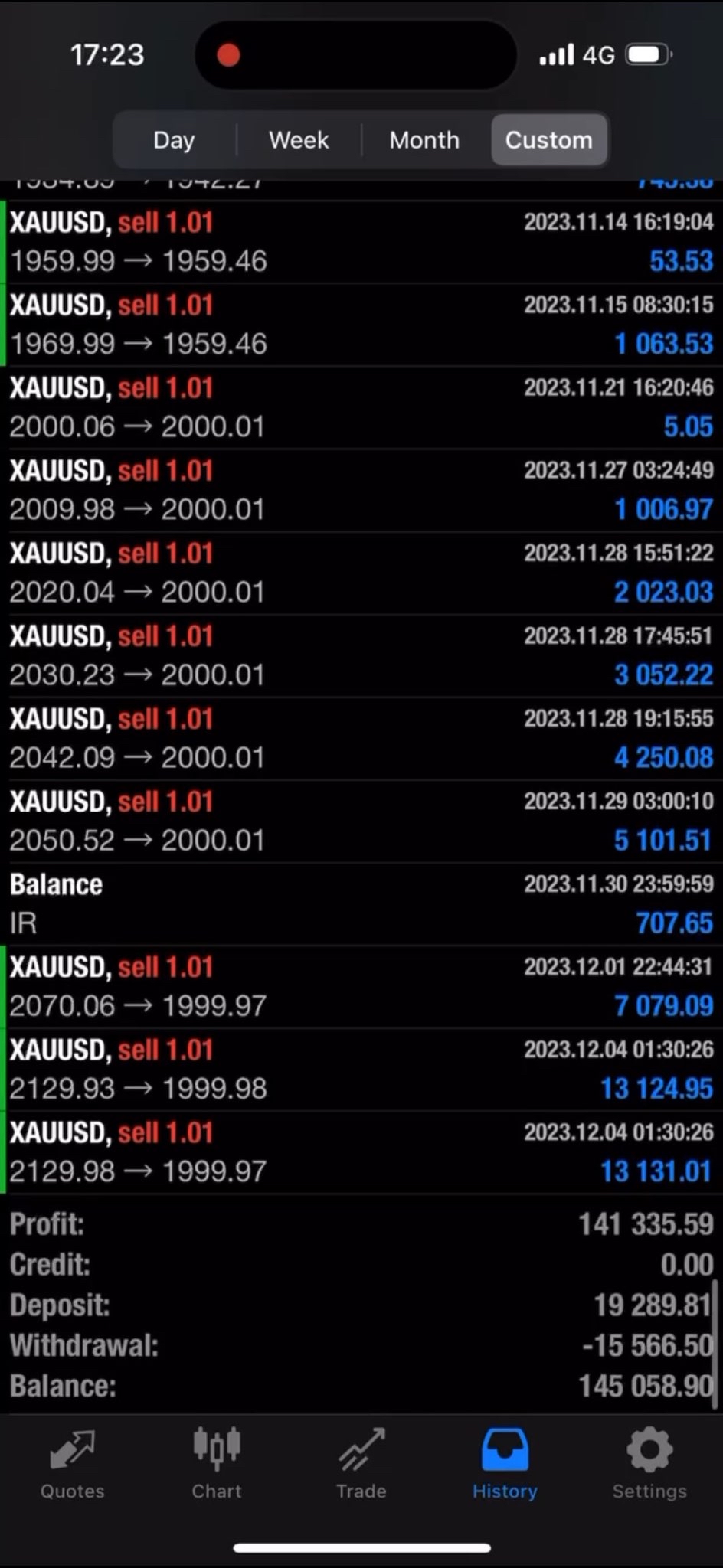Image resolution: width=723 pixels, height=1568 pixels.
Task: Open the XAUUSD trade with profit 53.53
Action: tap(361, 242)
